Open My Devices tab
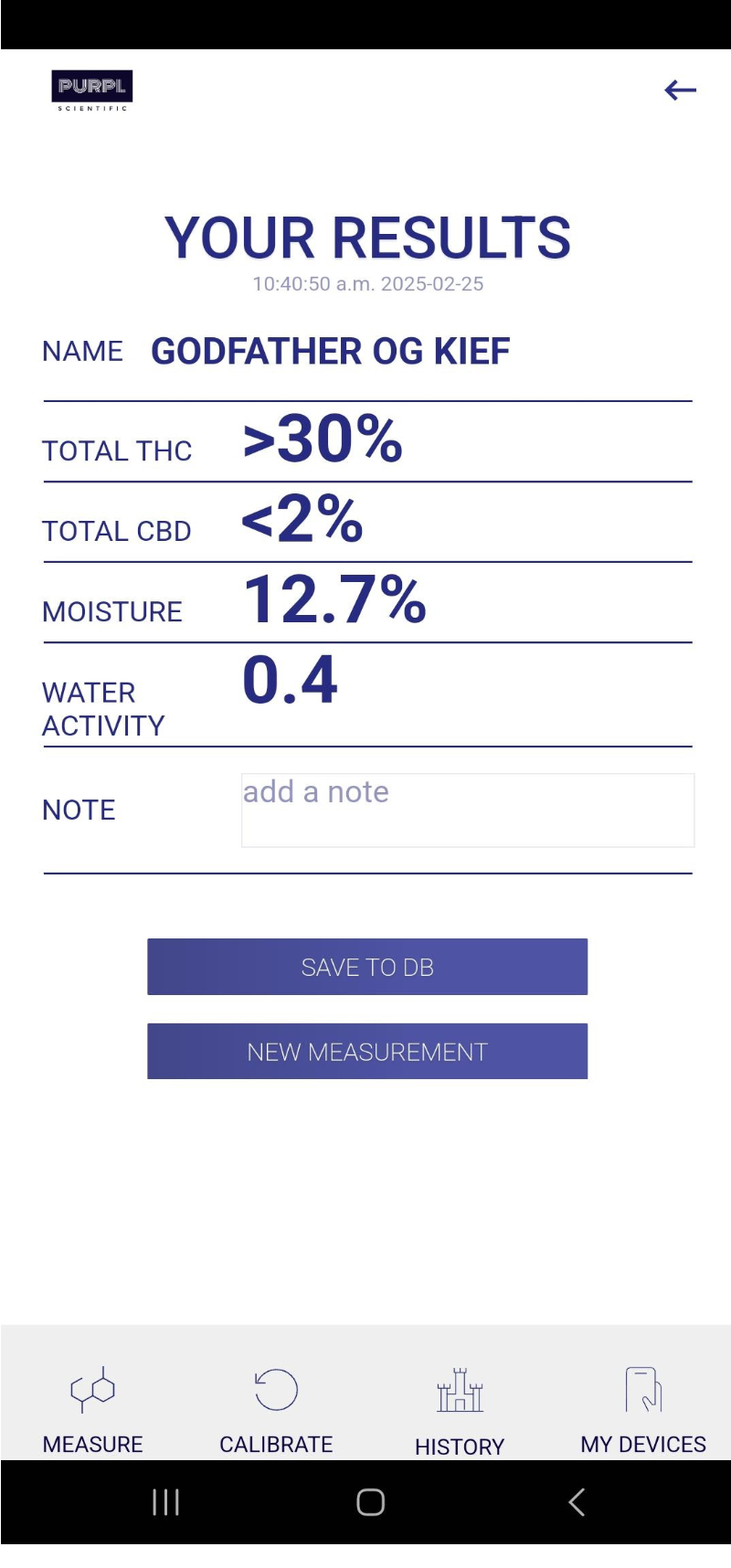Image resolution: width=731 pixels, height=1568 pixels. pos(643,1410)
